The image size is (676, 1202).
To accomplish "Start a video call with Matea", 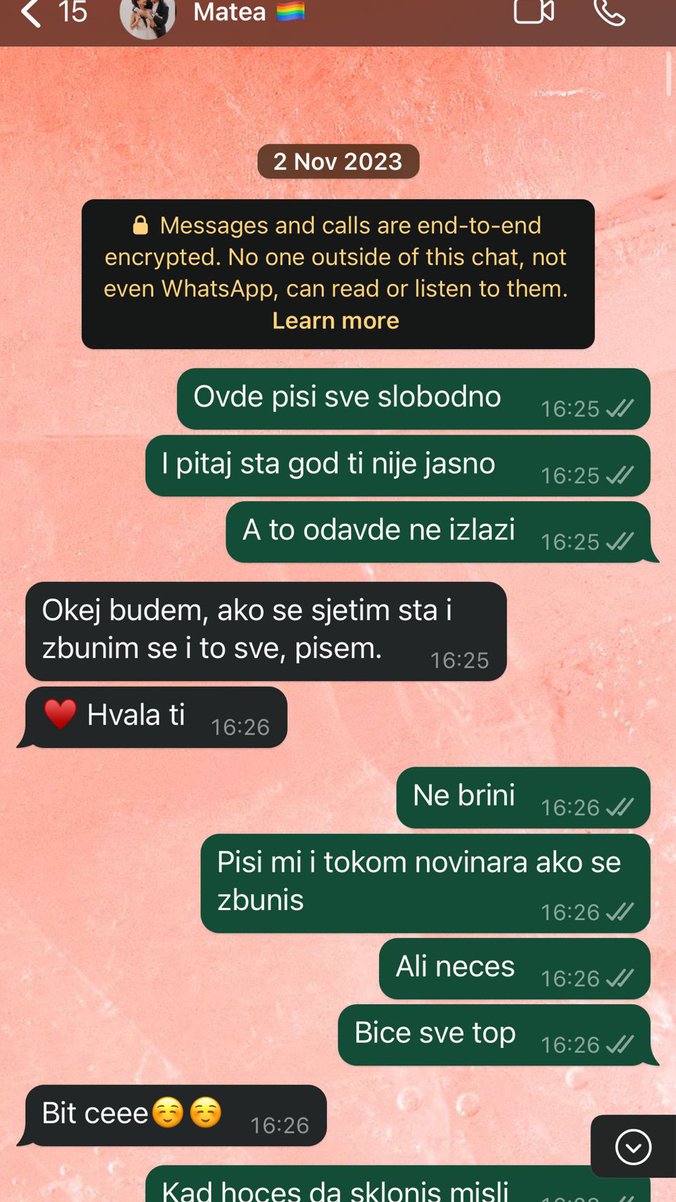I will [533, 11].
